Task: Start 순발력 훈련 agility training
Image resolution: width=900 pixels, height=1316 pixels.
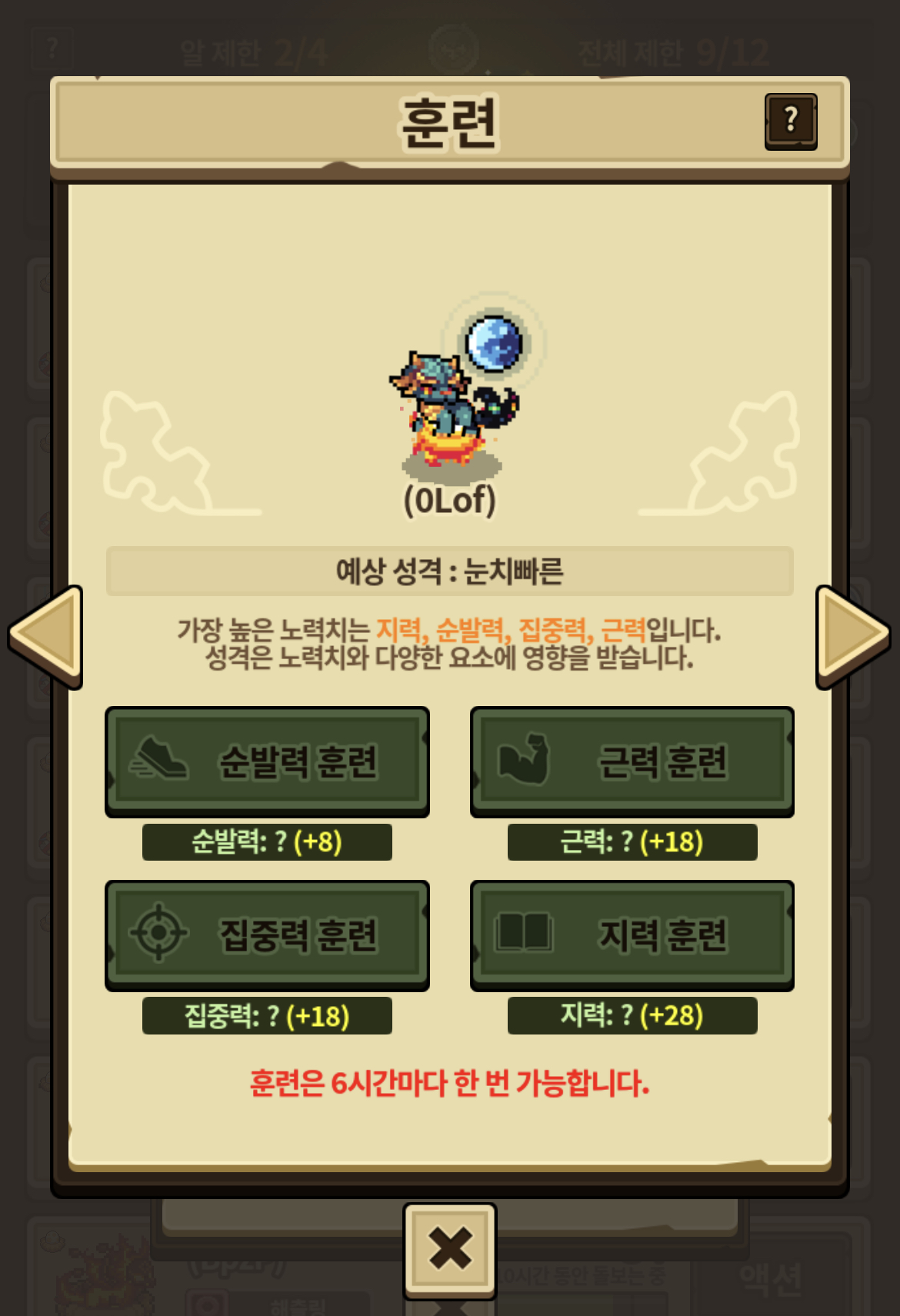Action: pyautogui.click(x=267, y=761)
